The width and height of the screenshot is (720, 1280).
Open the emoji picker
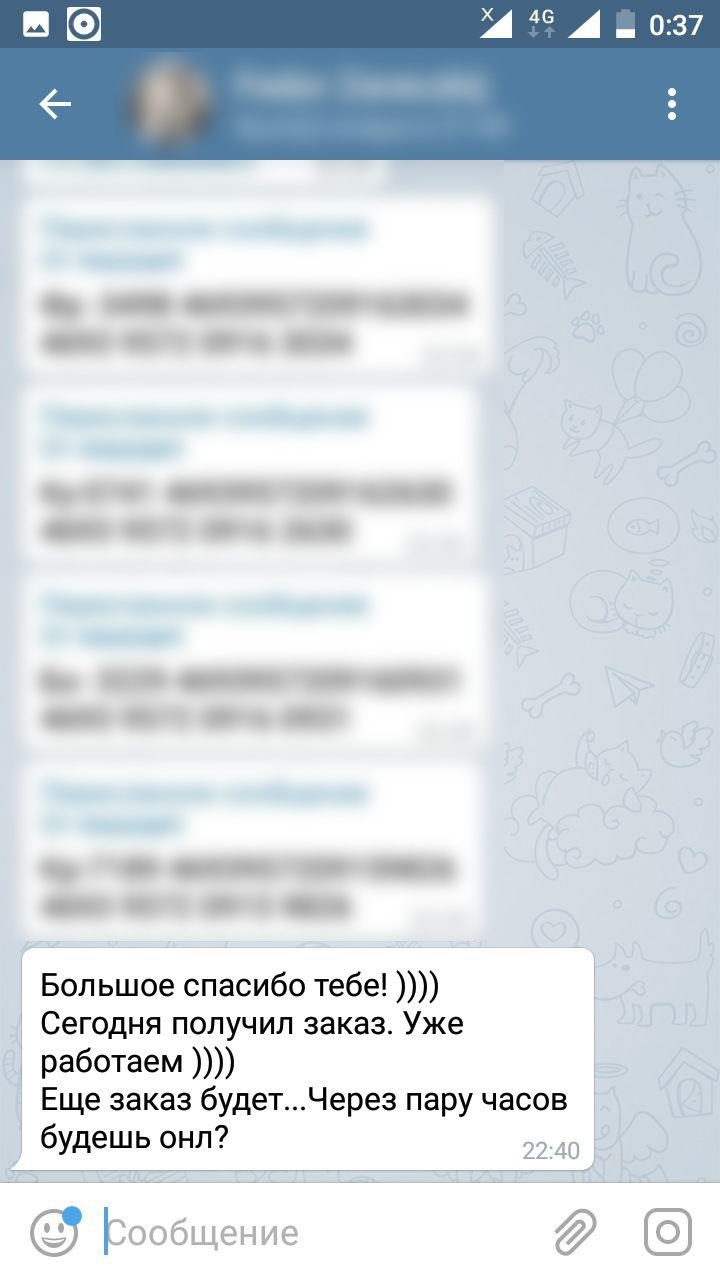[x=54, y=1232]
